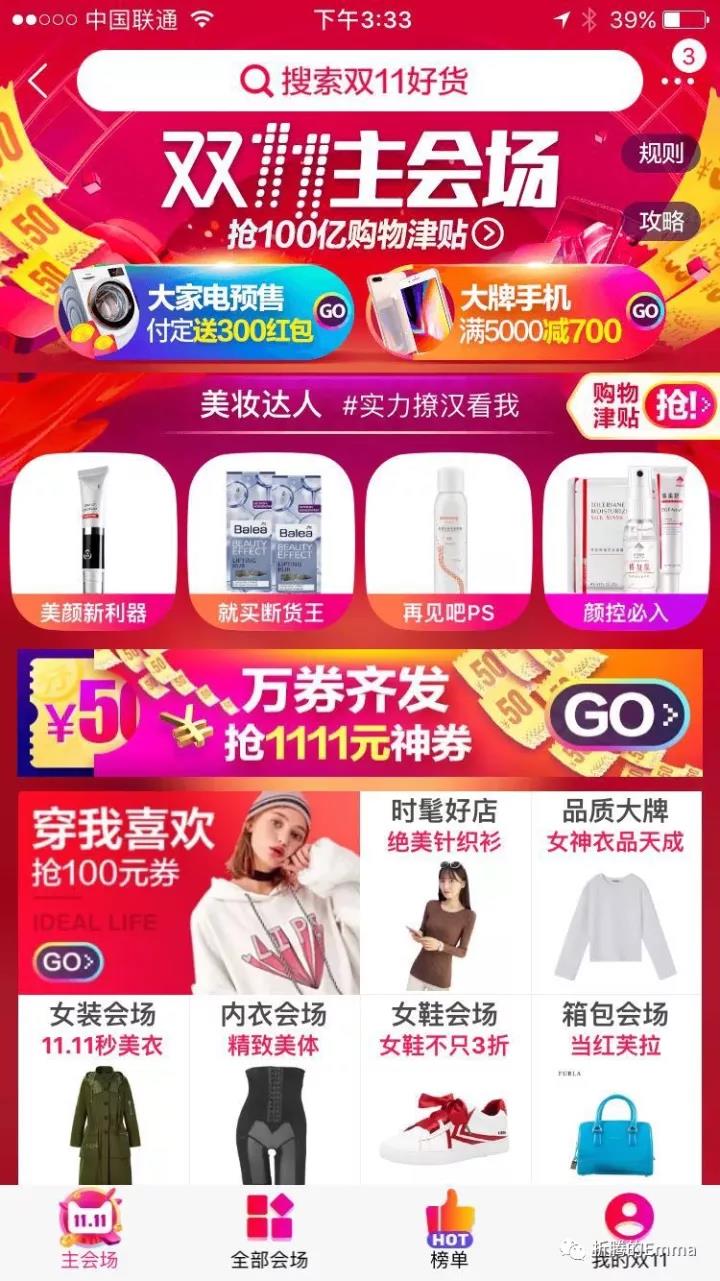This screenshot has height=1281, width=720.
Task: Open the 大牌手机 promotion
Action: click(x=515, y=311)
